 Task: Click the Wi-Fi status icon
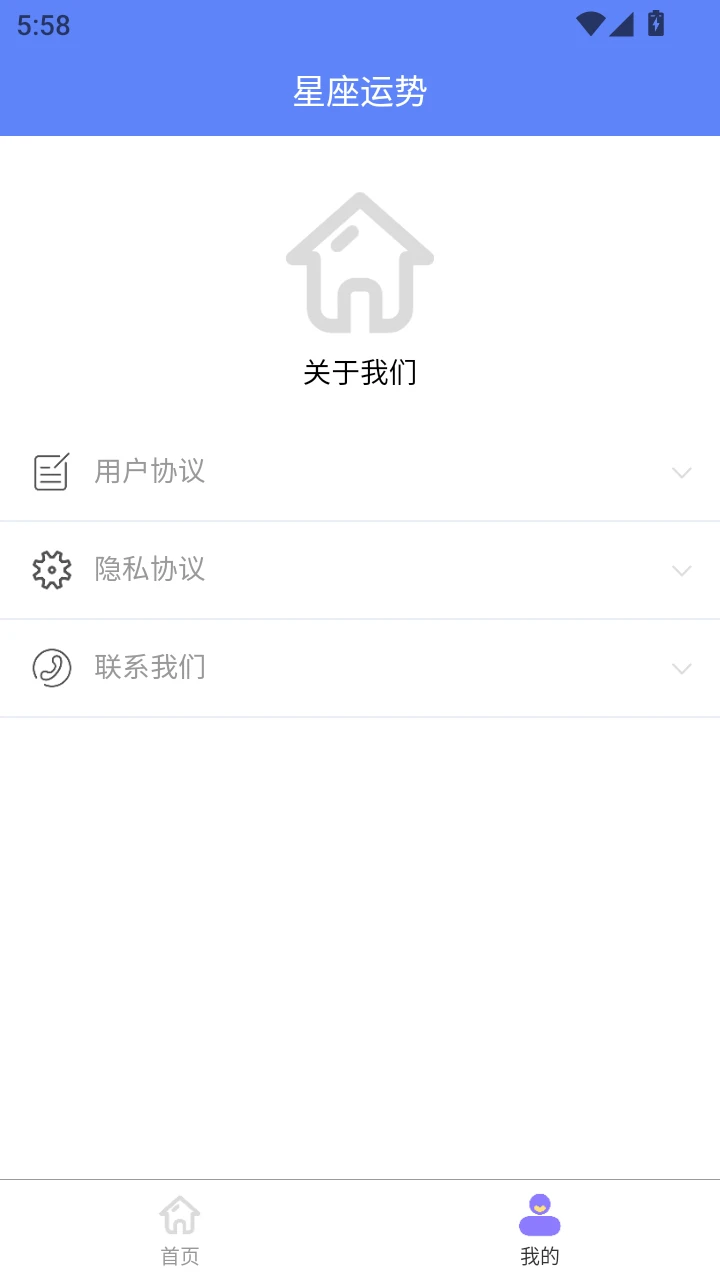click(591, 25)
